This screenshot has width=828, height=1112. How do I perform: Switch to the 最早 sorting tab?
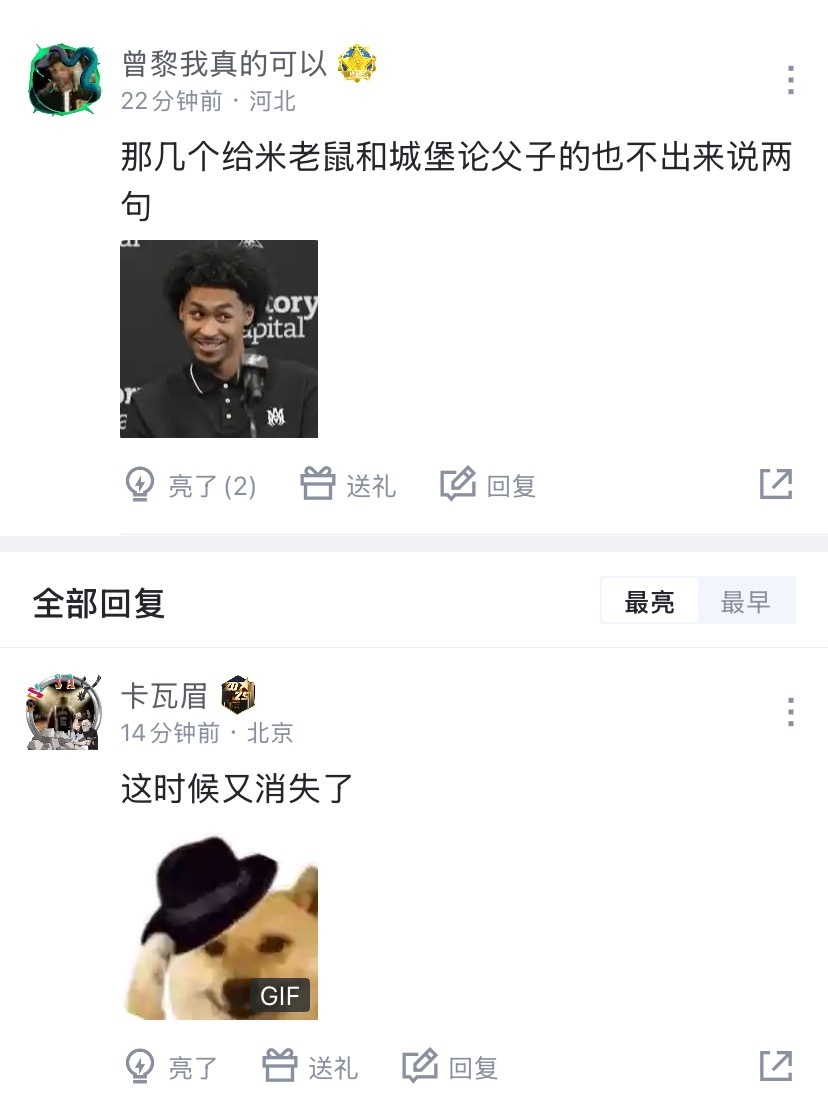(748, 600)
